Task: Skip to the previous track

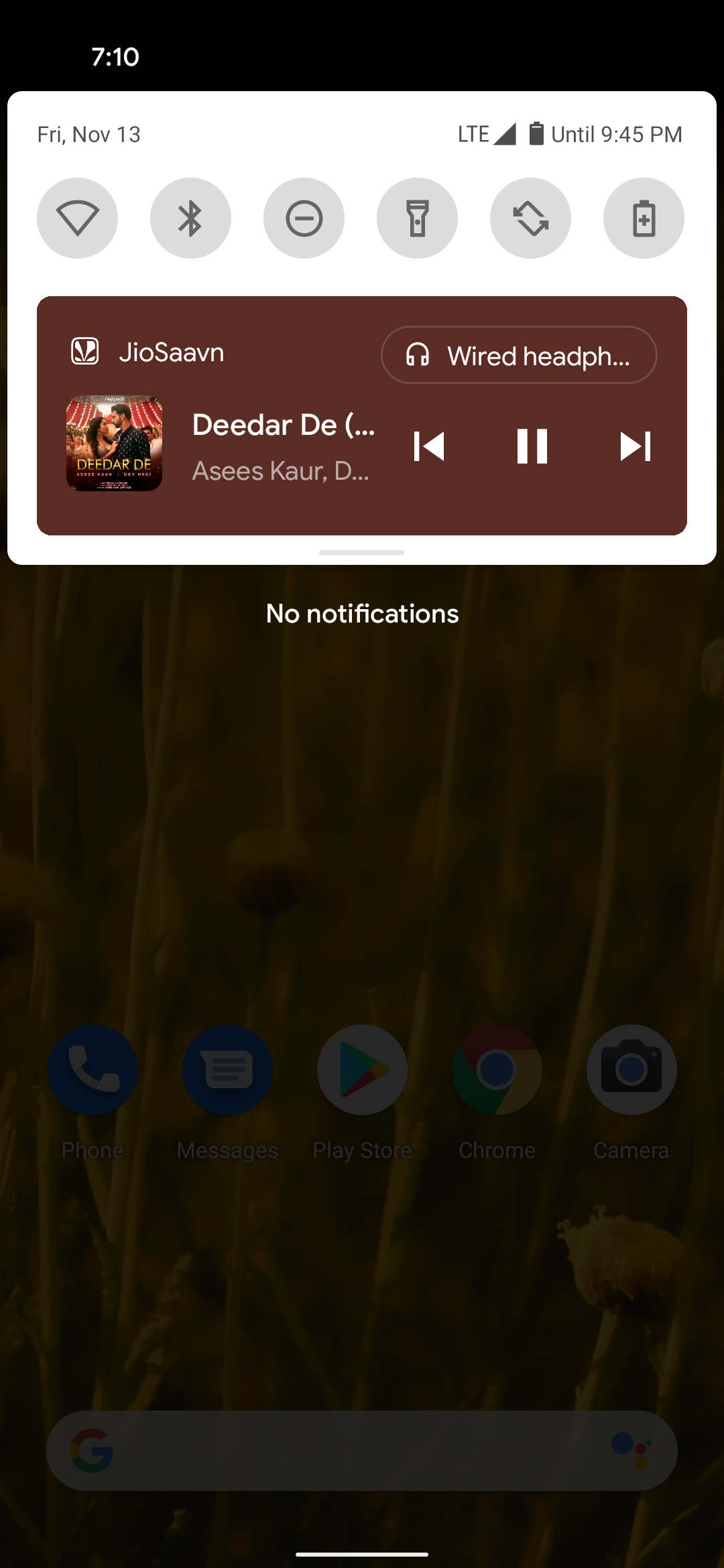Action: (x=429, y=446)
